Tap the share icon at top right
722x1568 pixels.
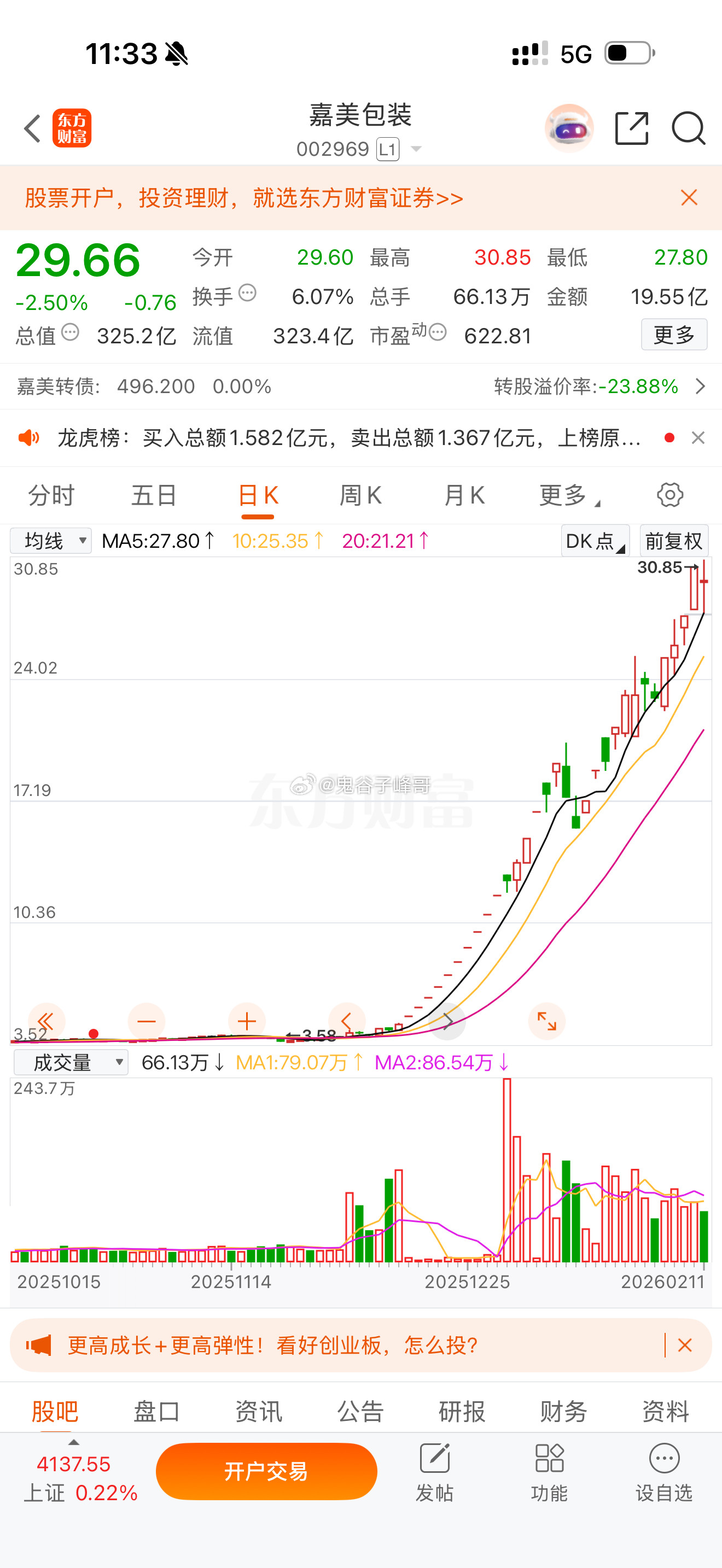pyautogui.click(x=632, y=129)
